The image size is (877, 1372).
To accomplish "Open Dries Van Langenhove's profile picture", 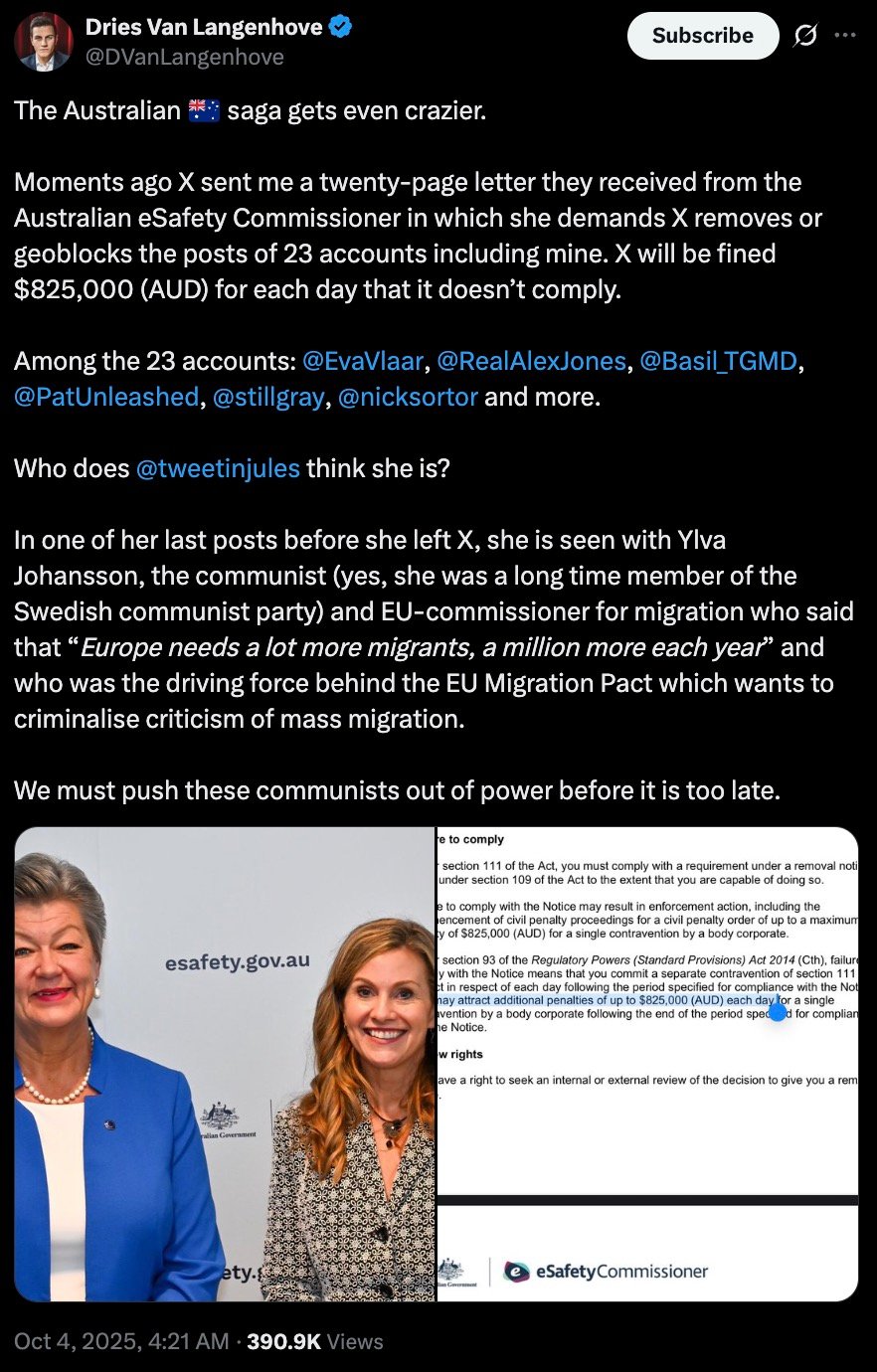I will (x=44, y=42).
